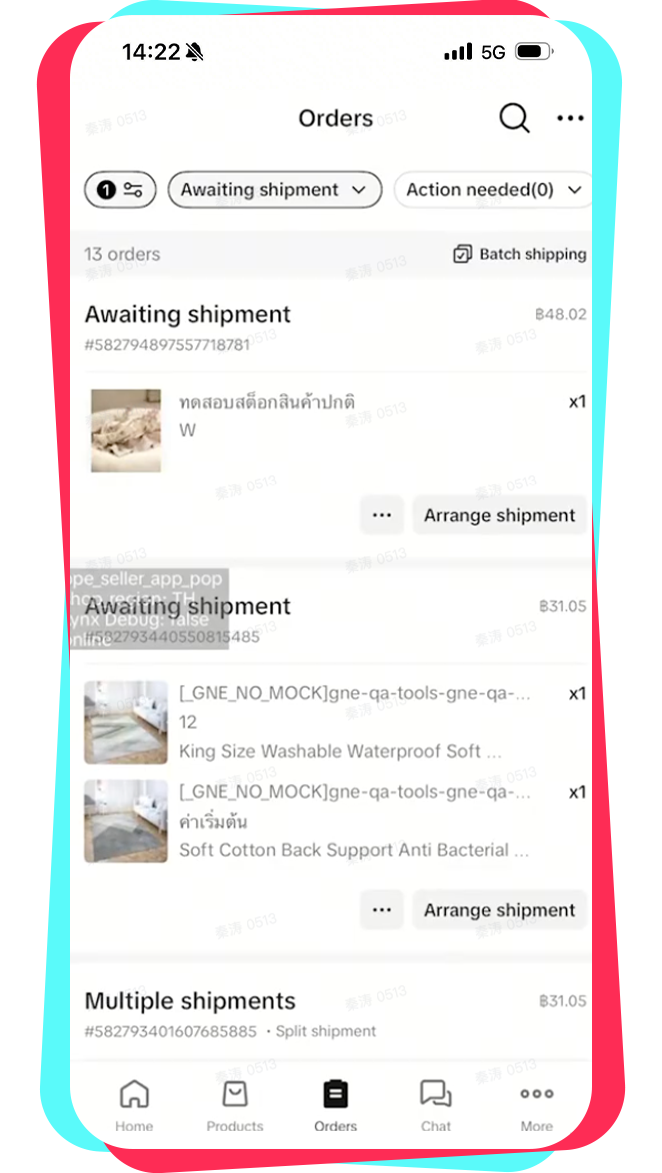Arrange shipment for order #582794897557718781

pos(499,515)
